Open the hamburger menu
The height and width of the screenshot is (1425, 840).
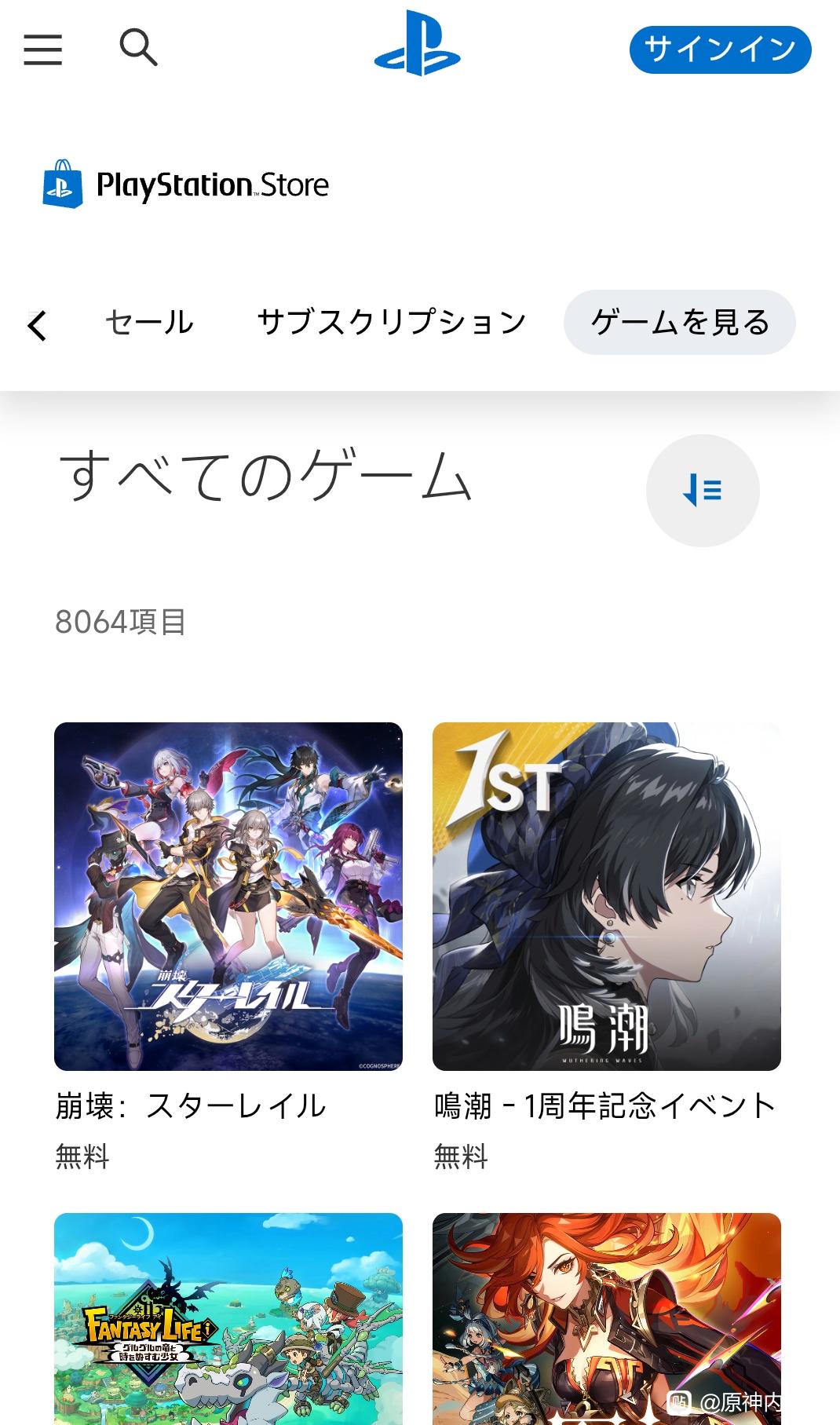(42, 49)
